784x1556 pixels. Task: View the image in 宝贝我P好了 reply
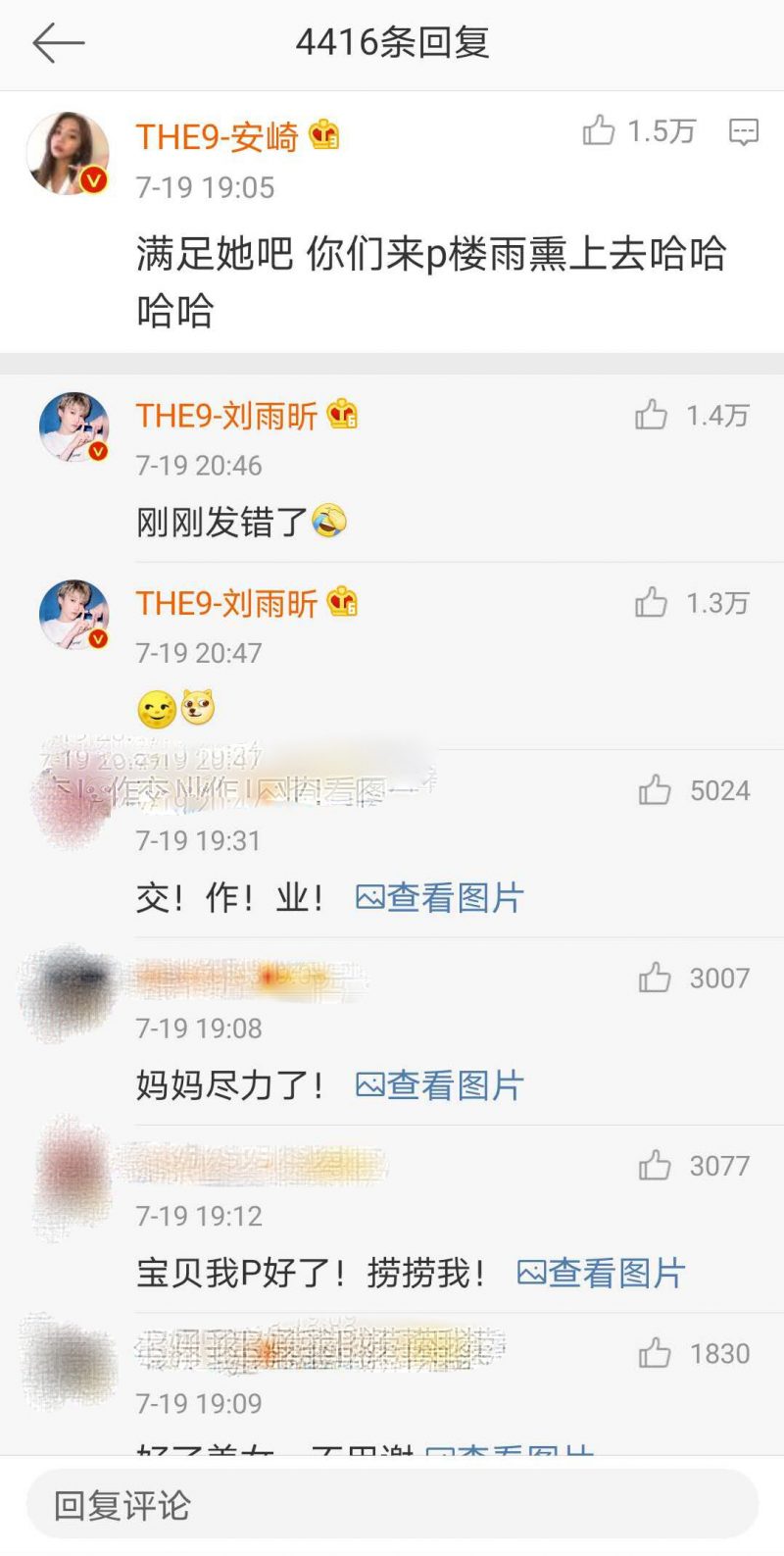pyautogui.click(x=601, y=1273)
